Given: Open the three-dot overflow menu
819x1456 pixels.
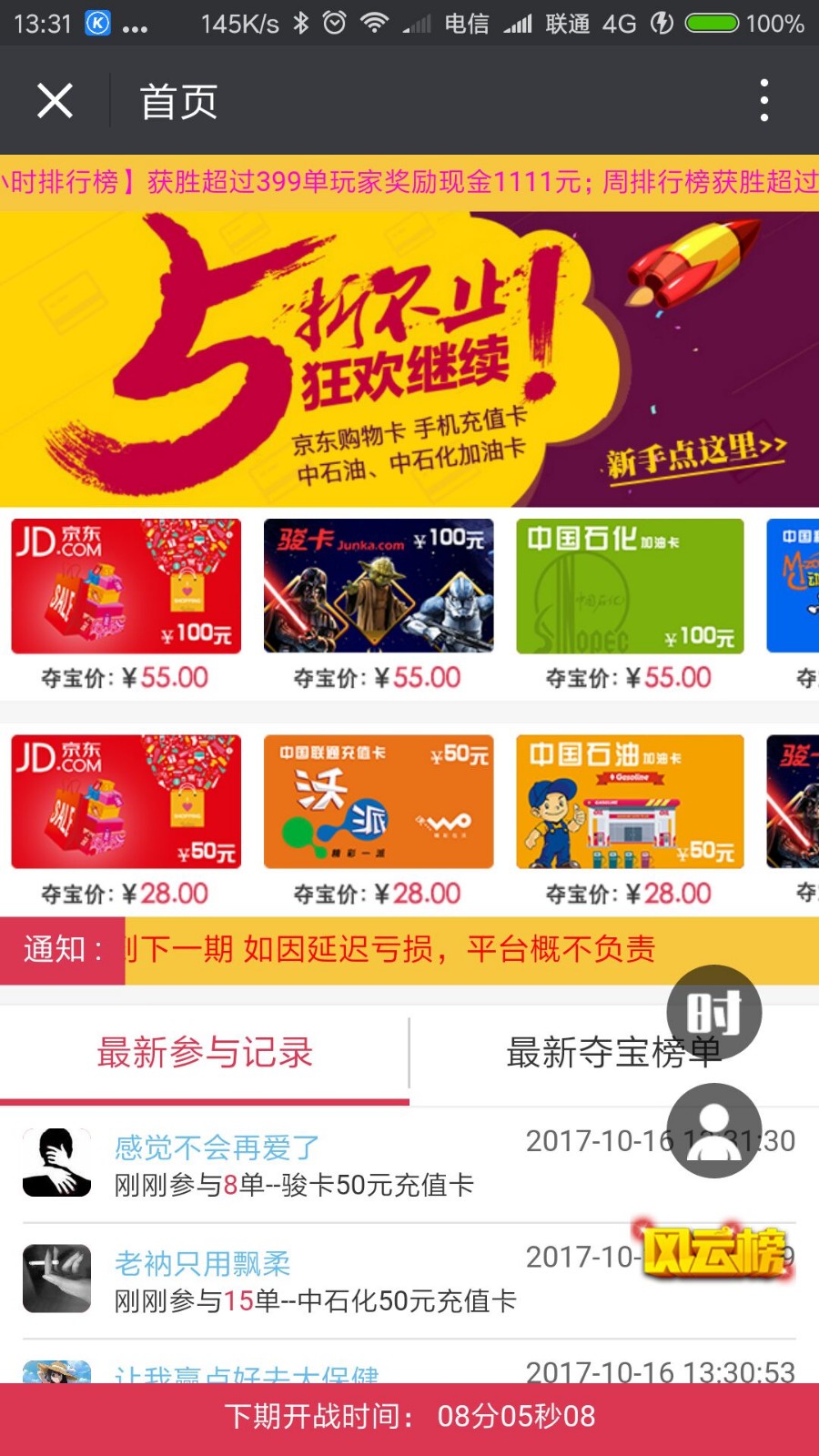Looking at the screenshot, I should 764,100.
